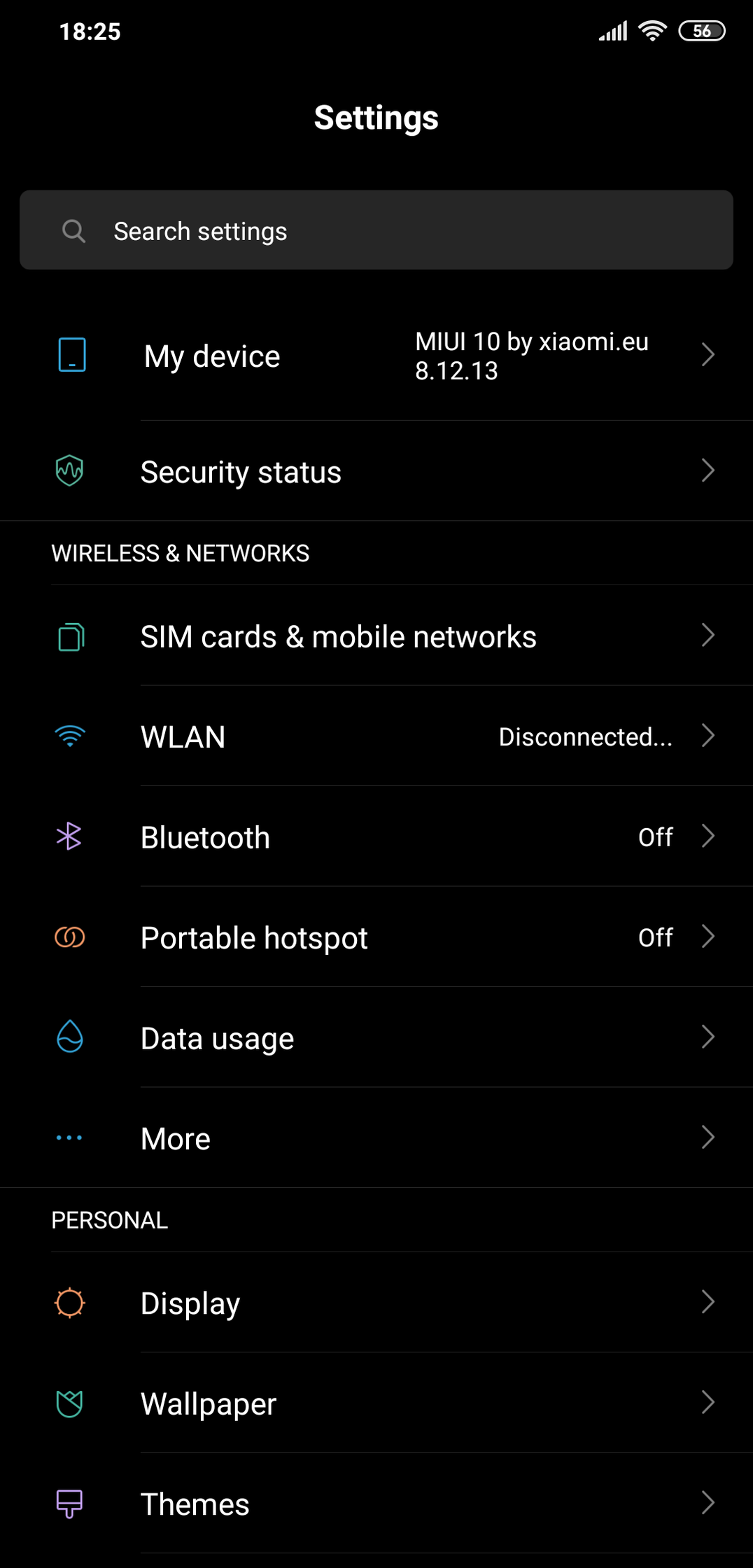The height and width of the screenshot is (1568, 753).
Task: Open Security status
Action: tap(376, 472)
